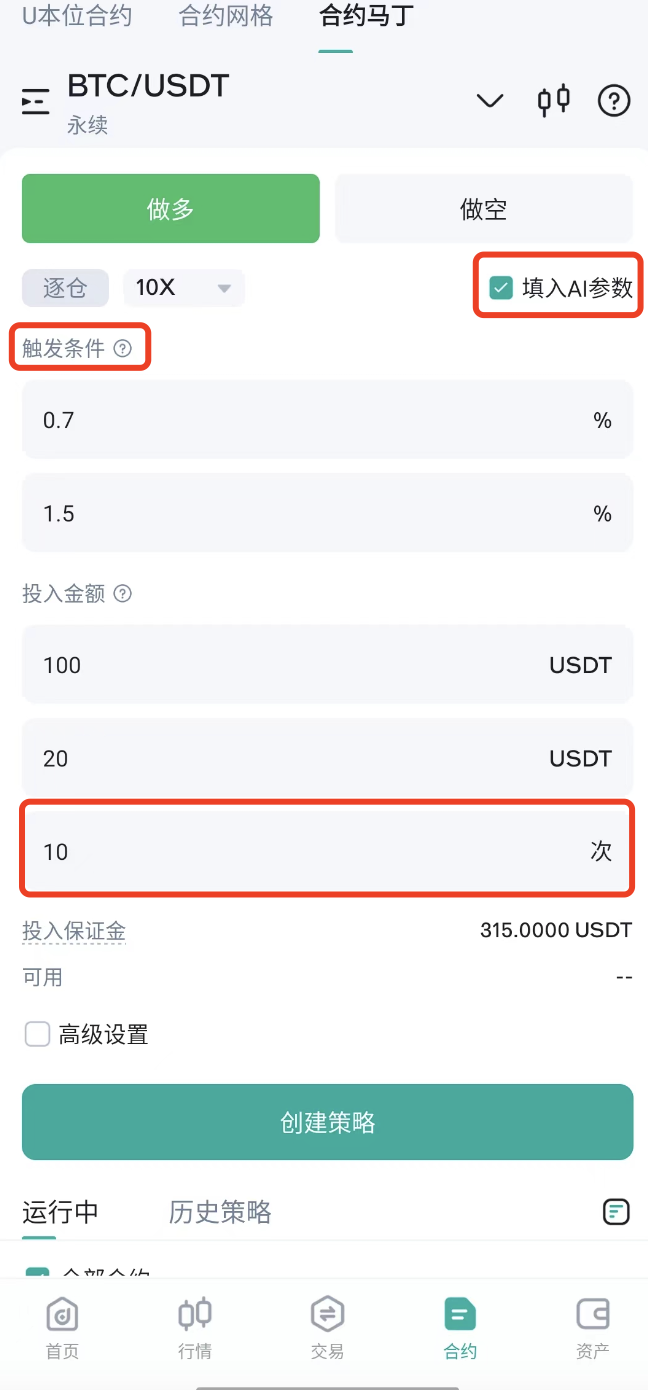Switch to the U本位合约 tab
Viewport: 648px width, 1390px height.
tap(77, 16)
